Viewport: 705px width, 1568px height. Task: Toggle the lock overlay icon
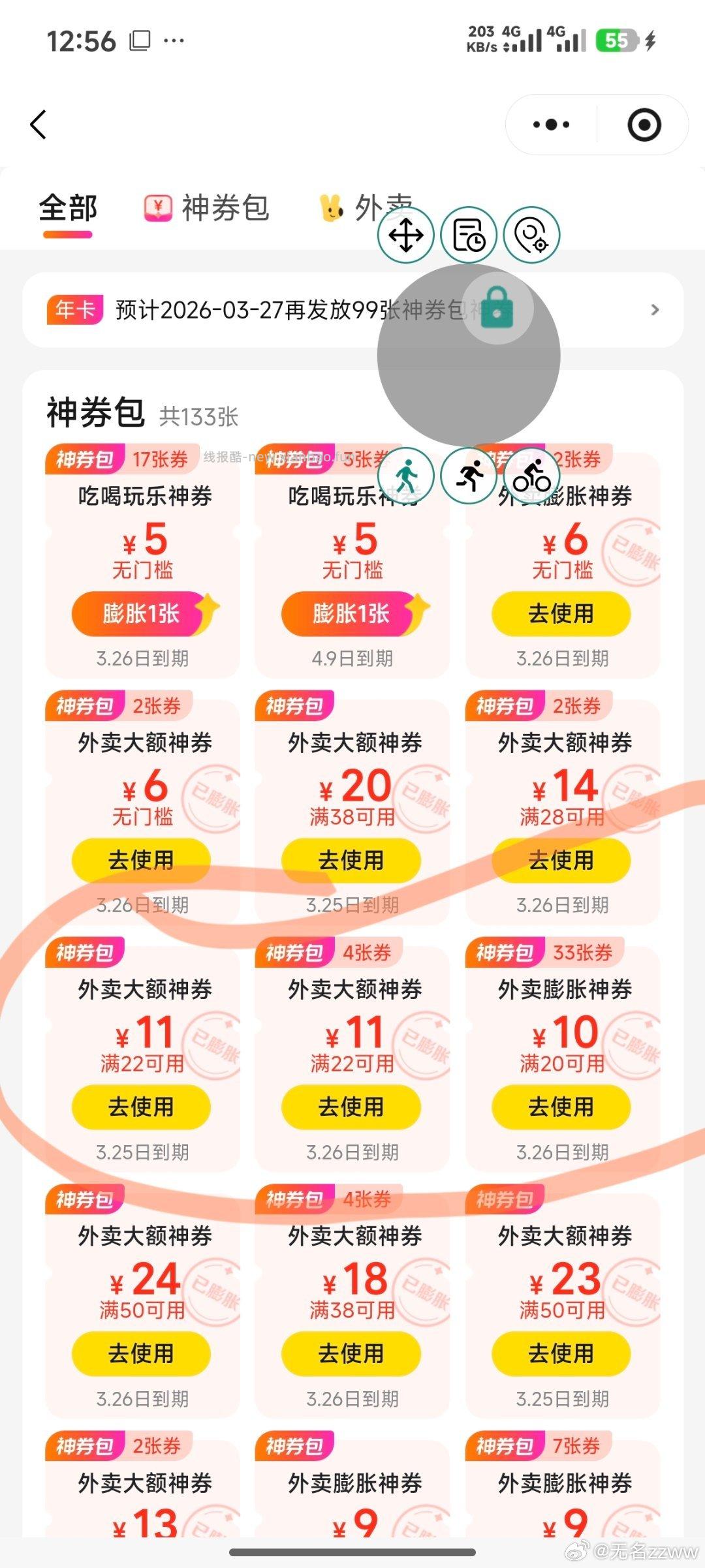click(498, 309)
